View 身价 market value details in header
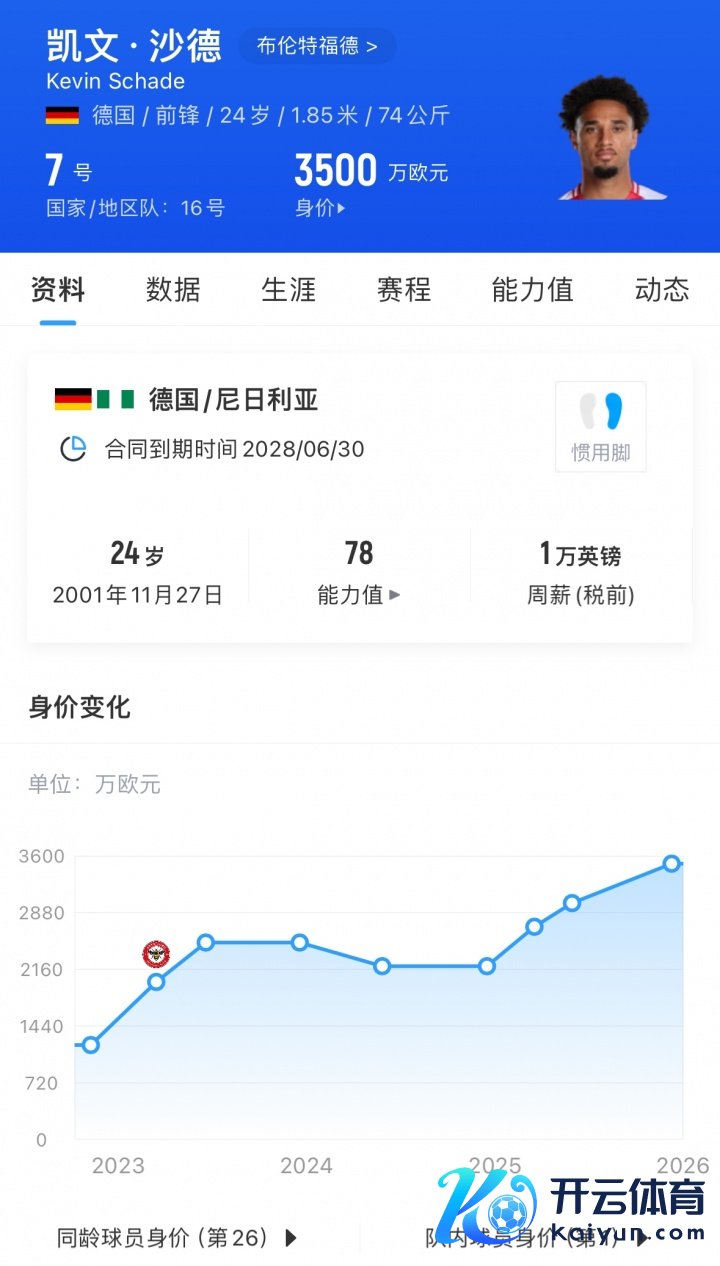This screenshot has height=1266, width=720. click(x=320, y=209)
